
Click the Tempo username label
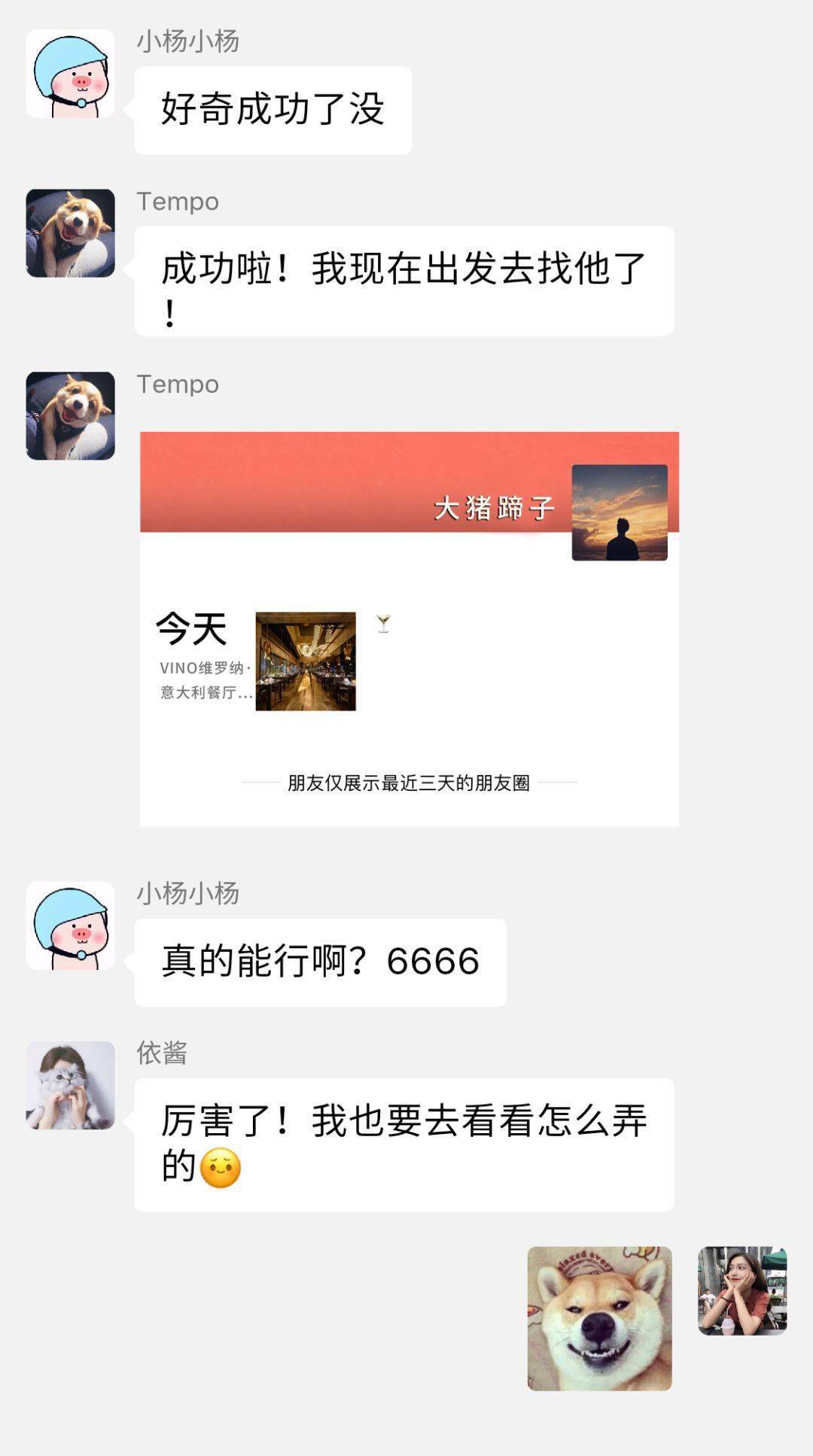[x=175, y=200]
